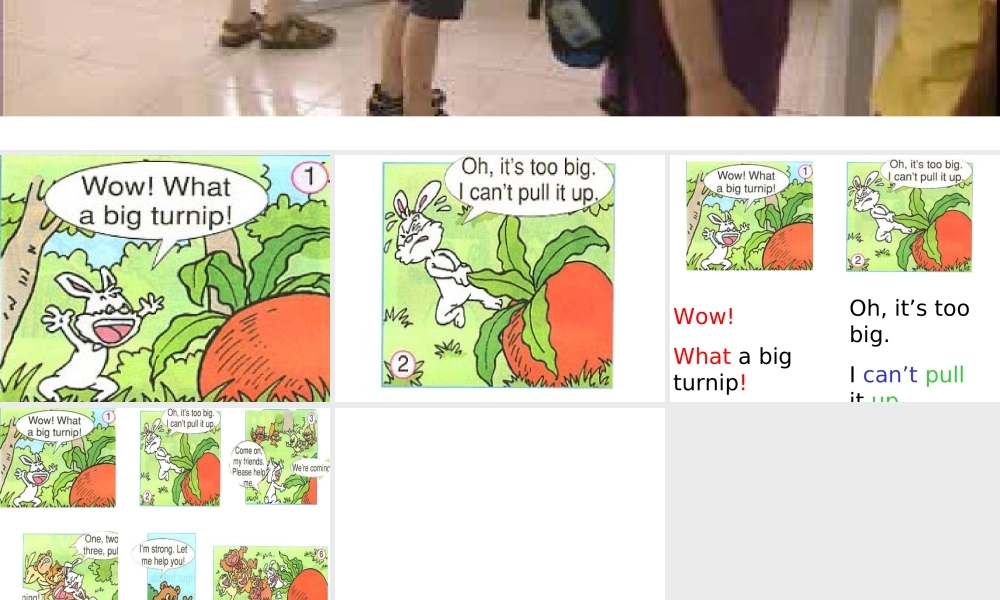Screen dimensions: 1000x600
Task: Open the six-panel comic overview slide
Action: 165,503
